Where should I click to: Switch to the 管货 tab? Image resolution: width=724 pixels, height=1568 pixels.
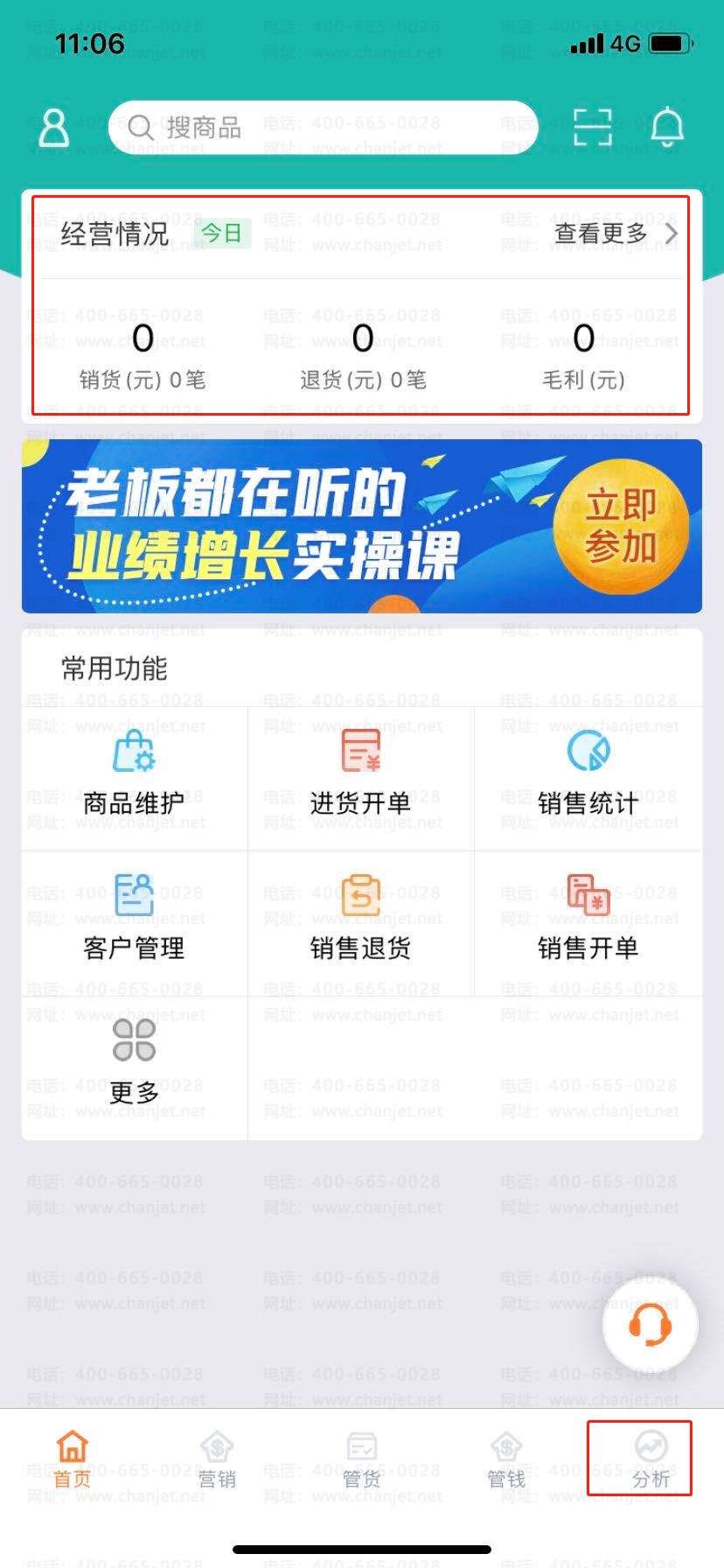[361, 1460]
